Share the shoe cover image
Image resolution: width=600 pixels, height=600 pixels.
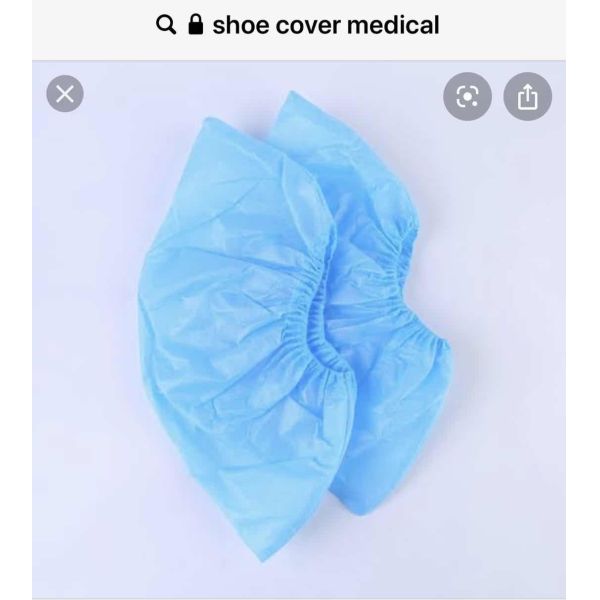[x=527, y=96]
